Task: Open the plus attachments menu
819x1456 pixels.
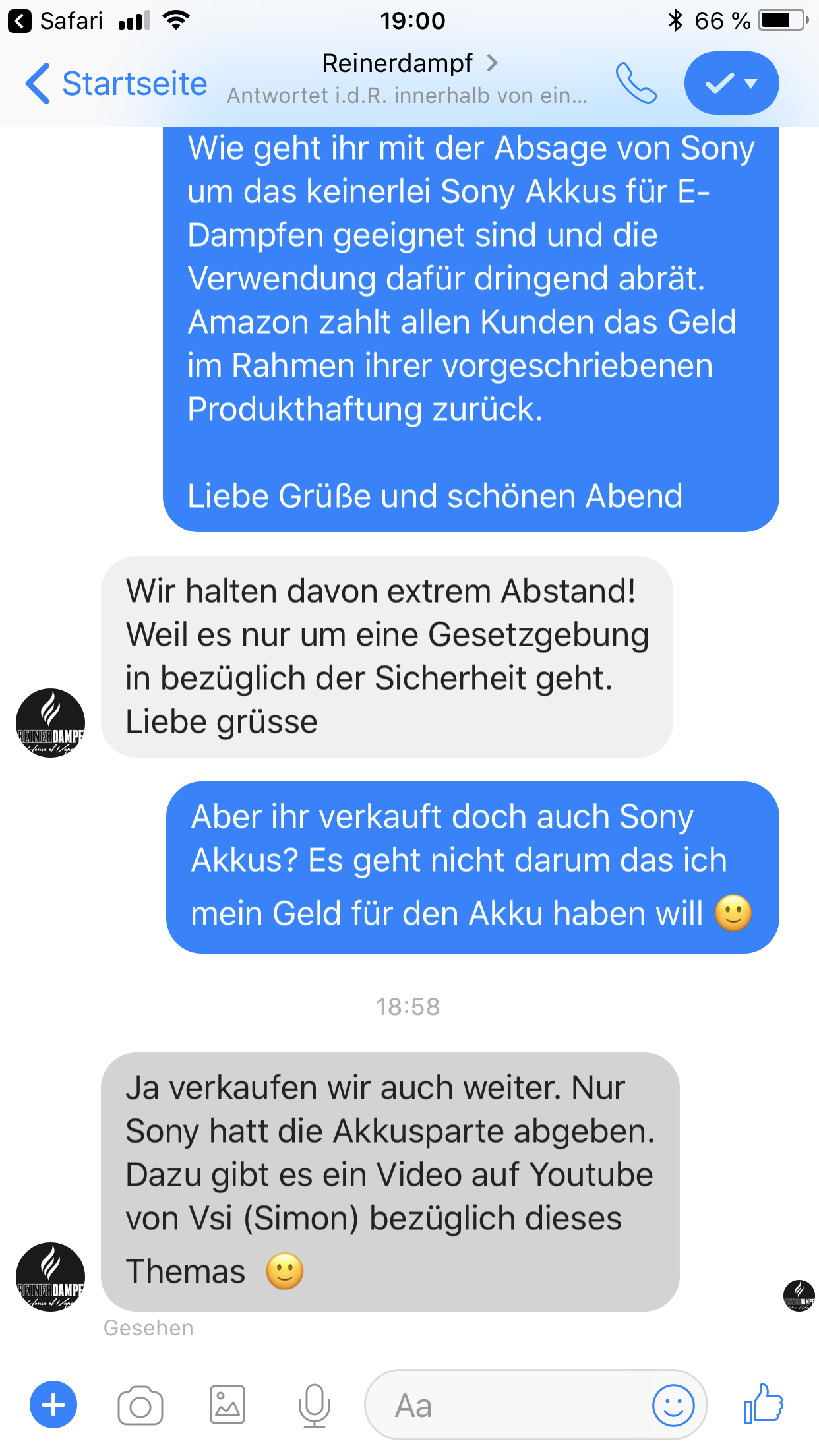Action: [53, 1405]
